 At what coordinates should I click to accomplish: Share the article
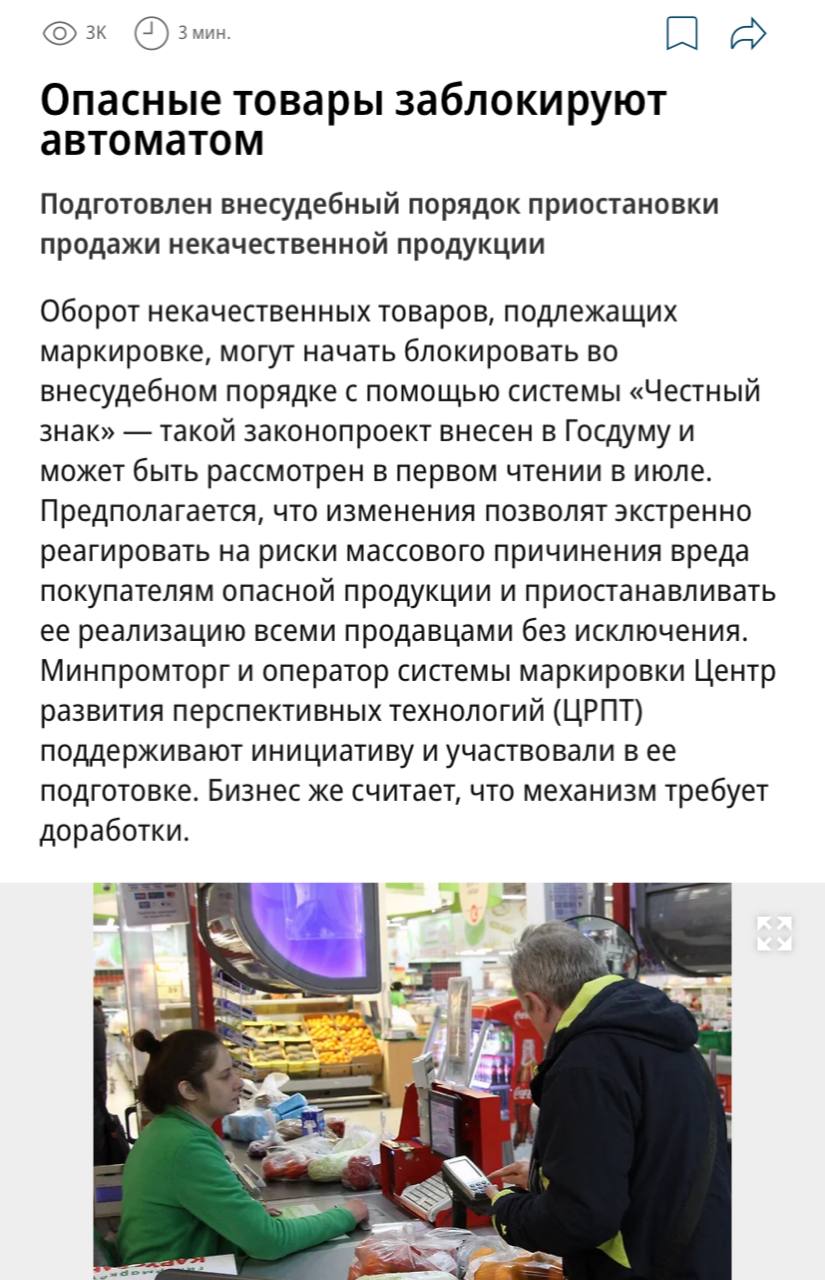[747, 34]
